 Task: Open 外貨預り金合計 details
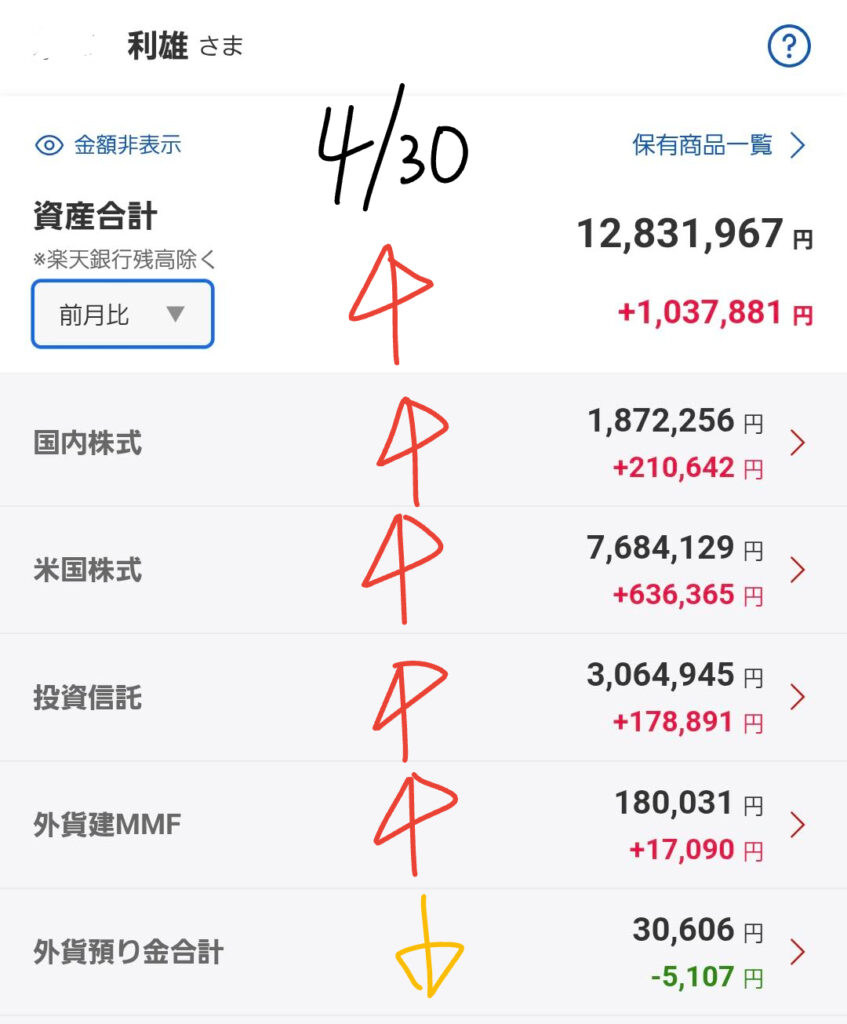click(423, 952)
